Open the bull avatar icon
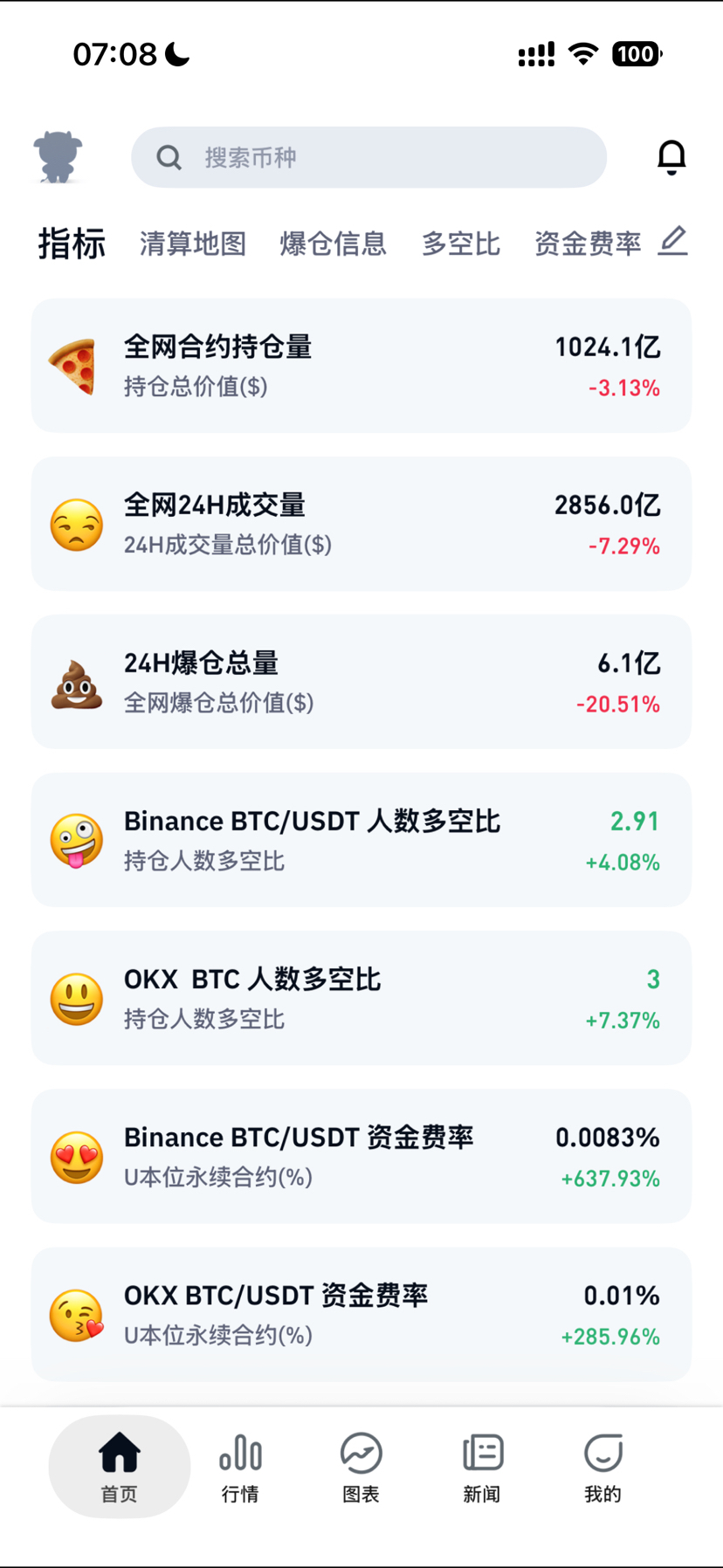The image size is (723, 1568). 59,157
